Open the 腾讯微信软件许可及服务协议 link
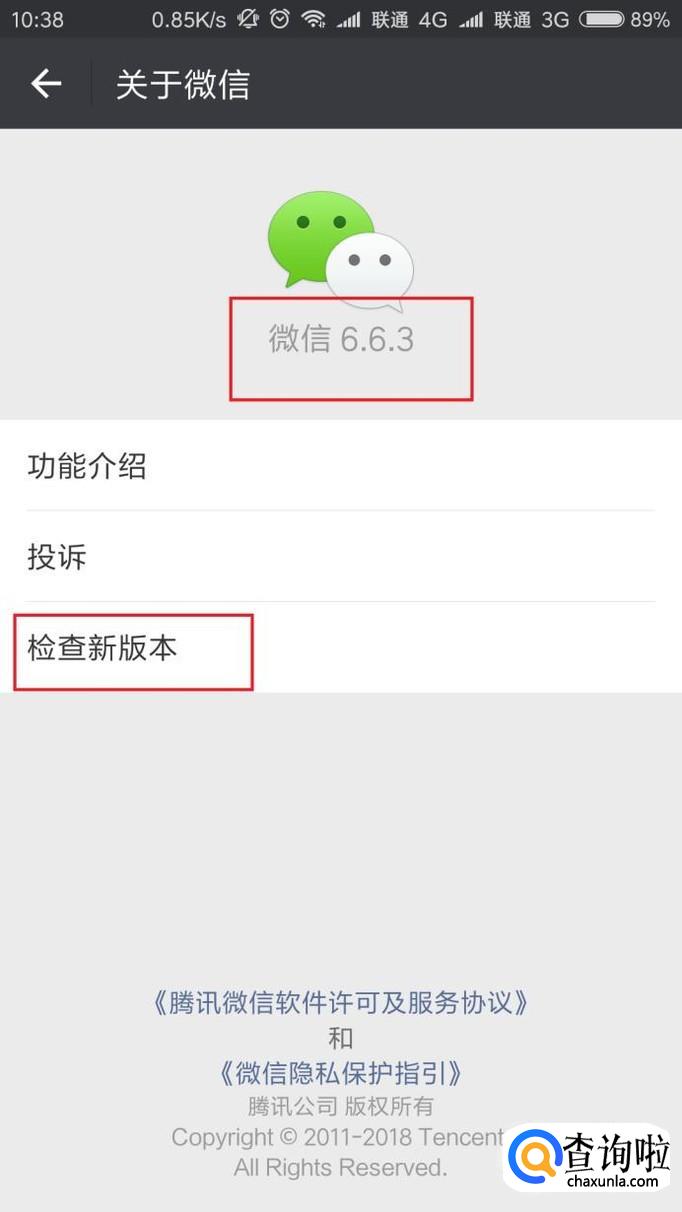682x1212 pixels. pyautogui.click(x=341, y=1003)
